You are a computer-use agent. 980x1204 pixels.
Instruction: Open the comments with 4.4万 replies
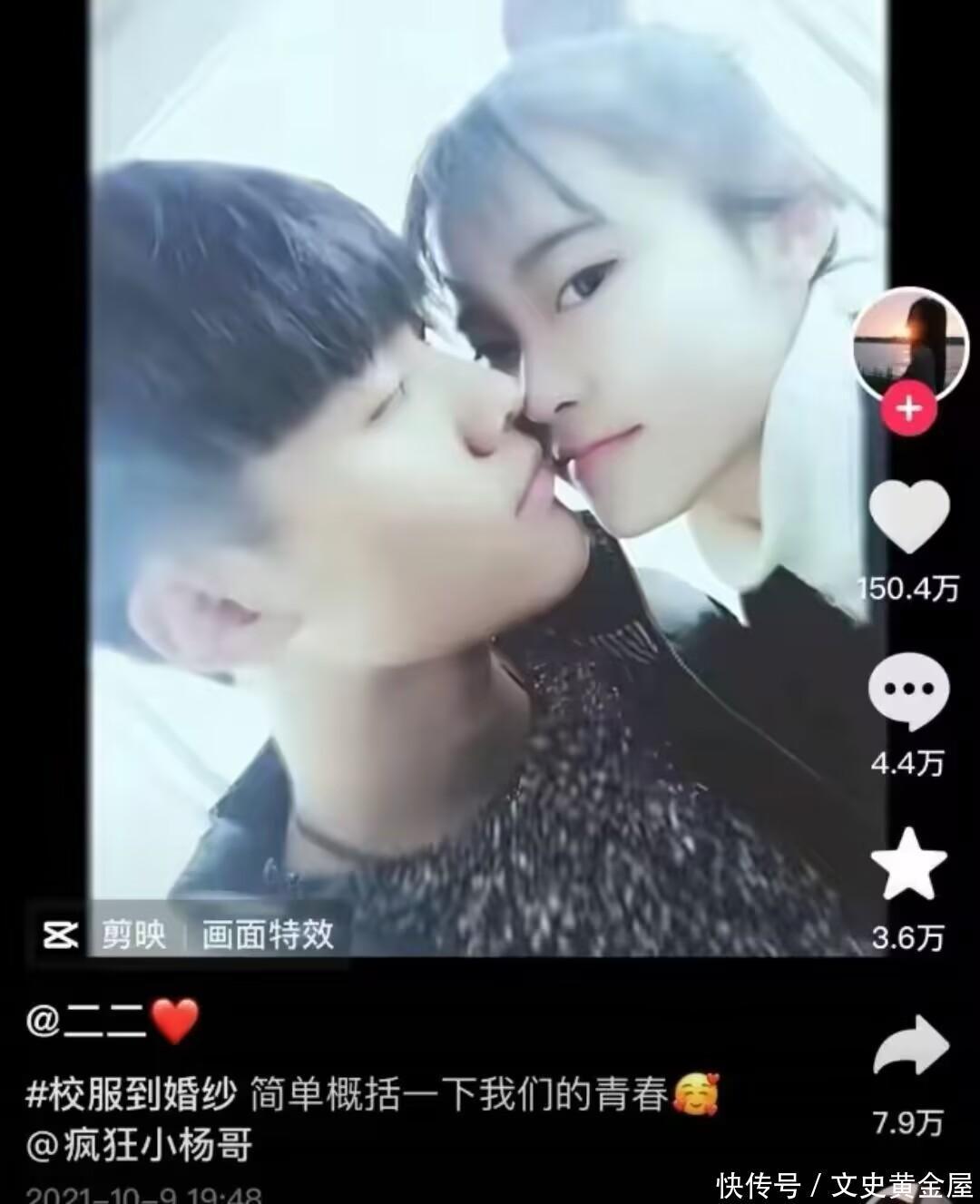(908, 692)
